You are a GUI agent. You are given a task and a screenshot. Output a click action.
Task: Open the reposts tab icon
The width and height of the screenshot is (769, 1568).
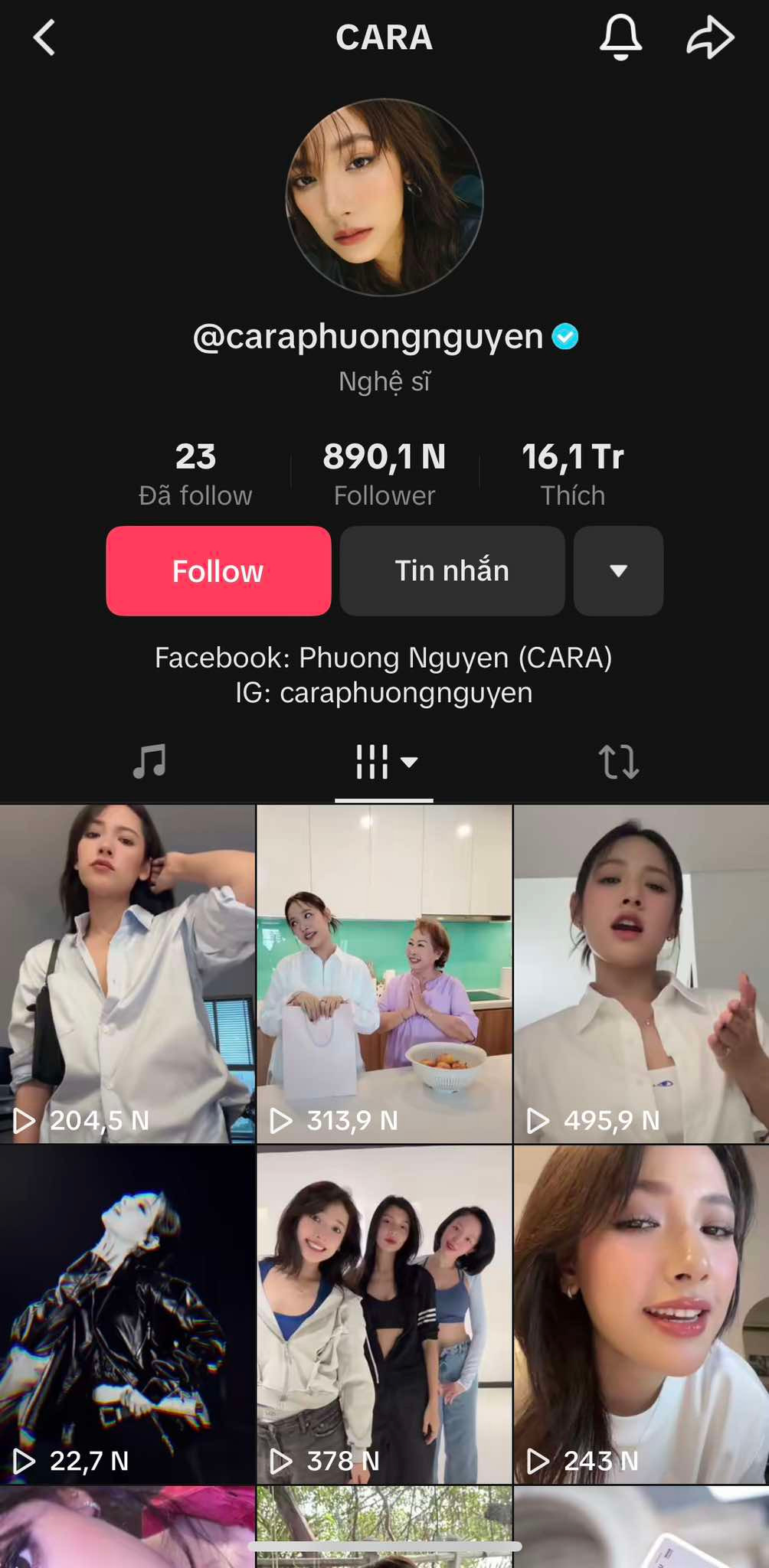pyautogui.click(x=620, y=760)
